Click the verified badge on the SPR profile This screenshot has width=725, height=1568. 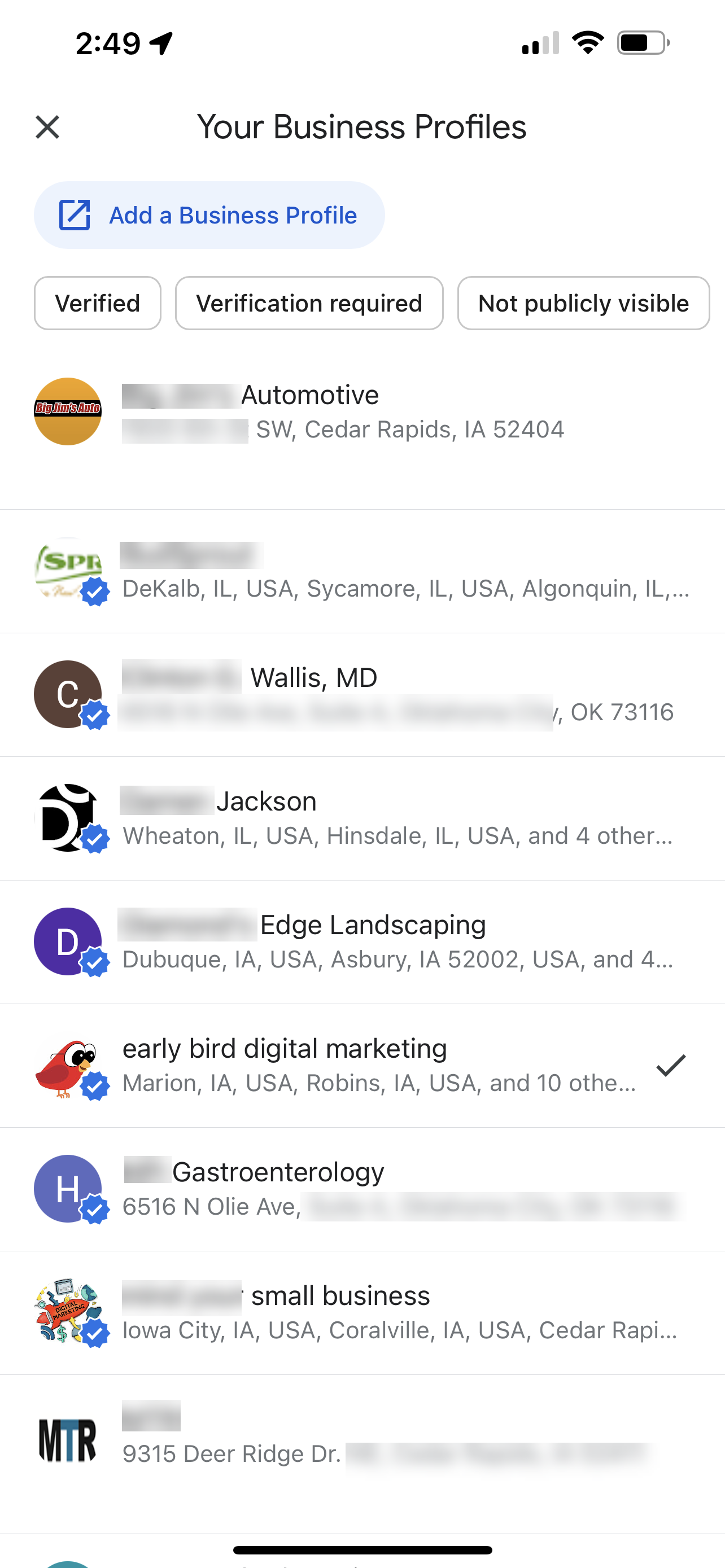95,591
